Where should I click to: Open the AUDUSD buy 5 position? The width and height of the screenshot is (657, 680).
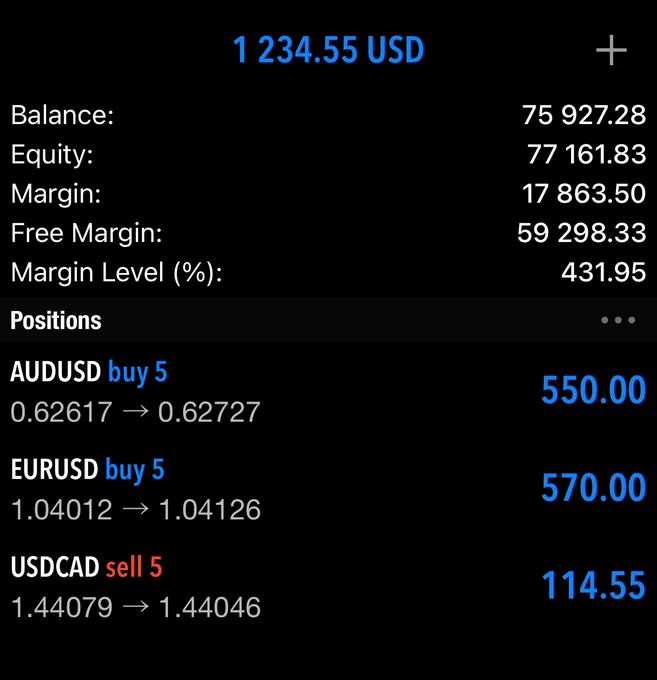(328, 391)
